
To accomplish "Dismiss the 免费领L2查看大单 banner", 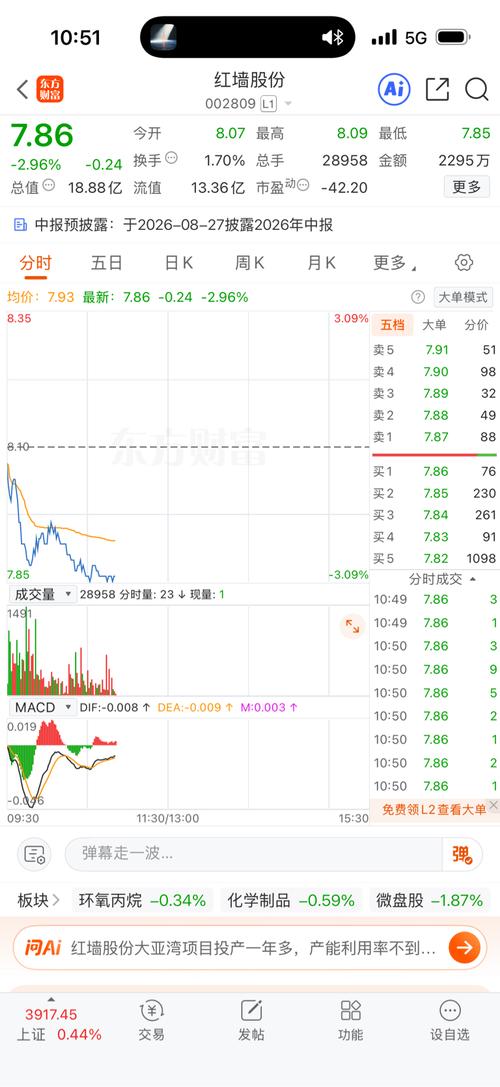I will 493,806.
